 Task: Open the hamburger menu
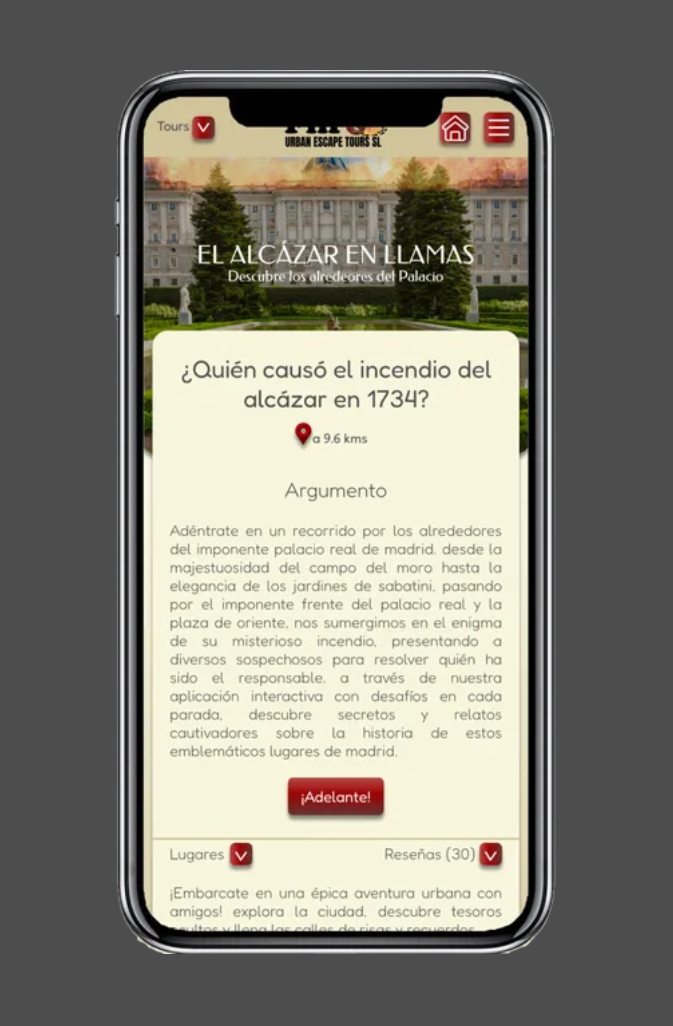(x=499, y=128)
